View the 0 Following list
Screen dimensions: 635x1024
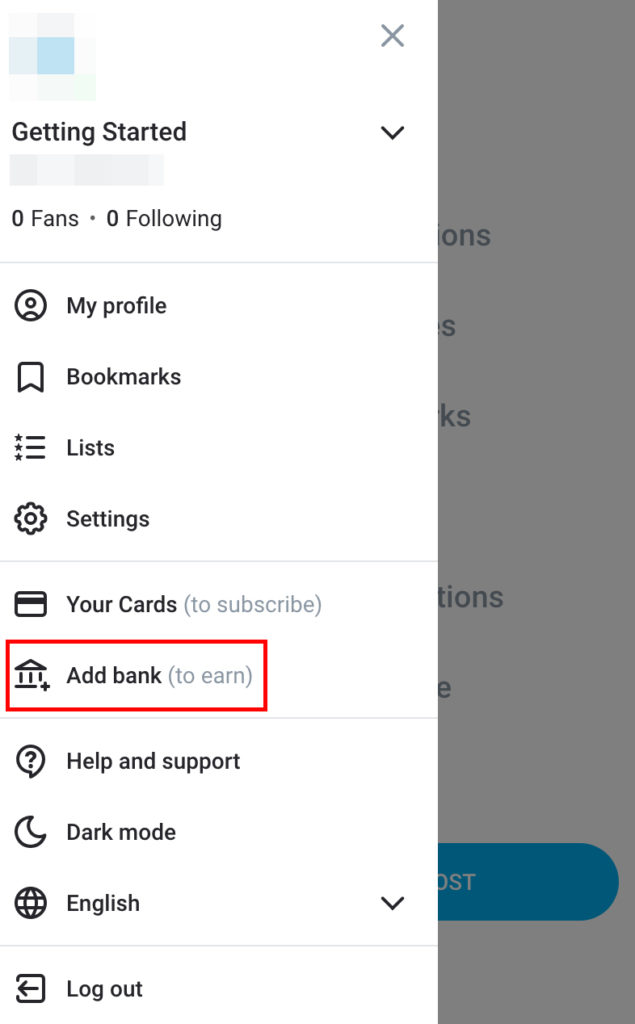pyautogui.click(x=164, y=218)
